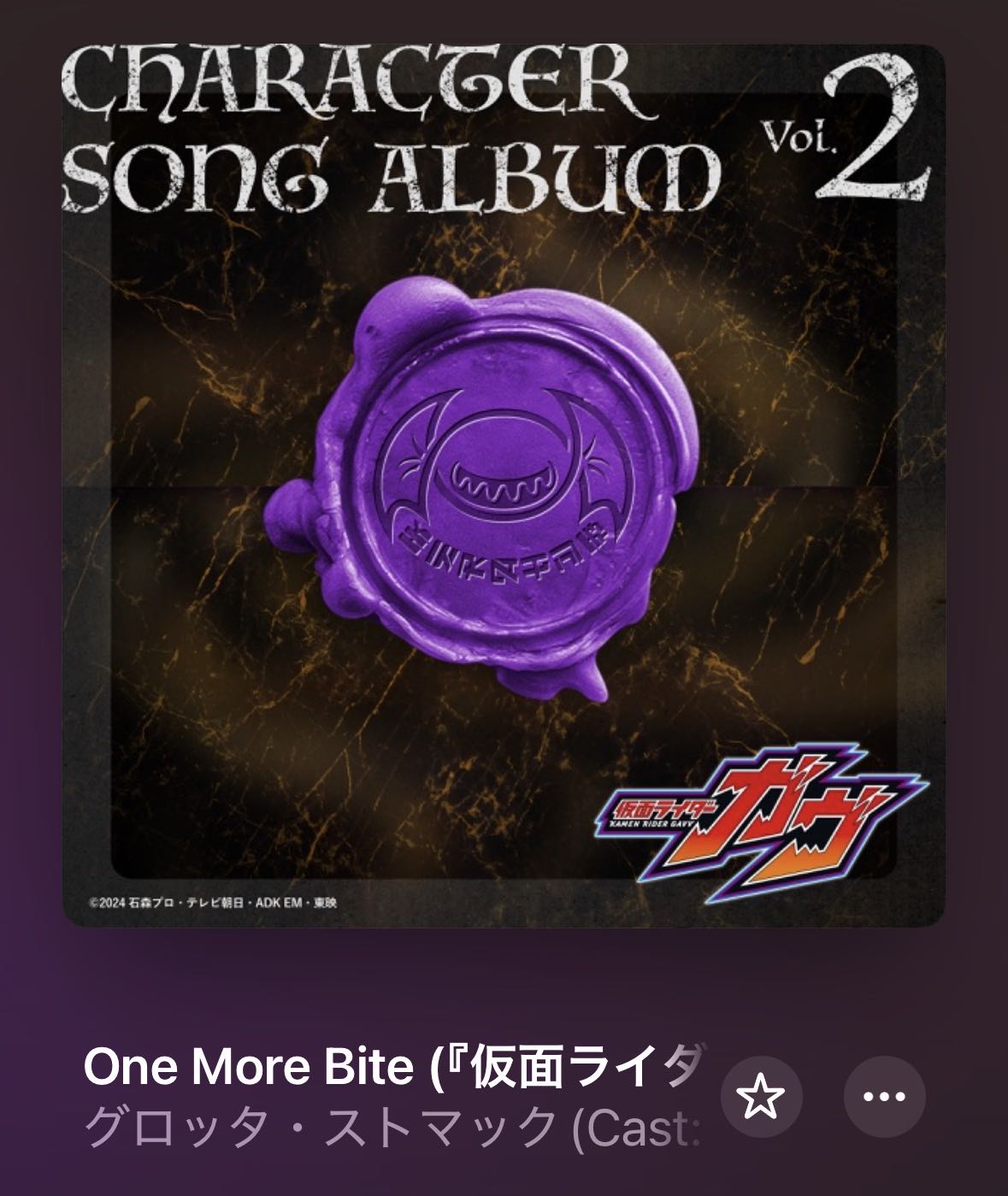Image resolution: width=1008 pixels, height=1196 pixels.
Task: Favorite the song One More Bite
Action: pos(761,1097)
